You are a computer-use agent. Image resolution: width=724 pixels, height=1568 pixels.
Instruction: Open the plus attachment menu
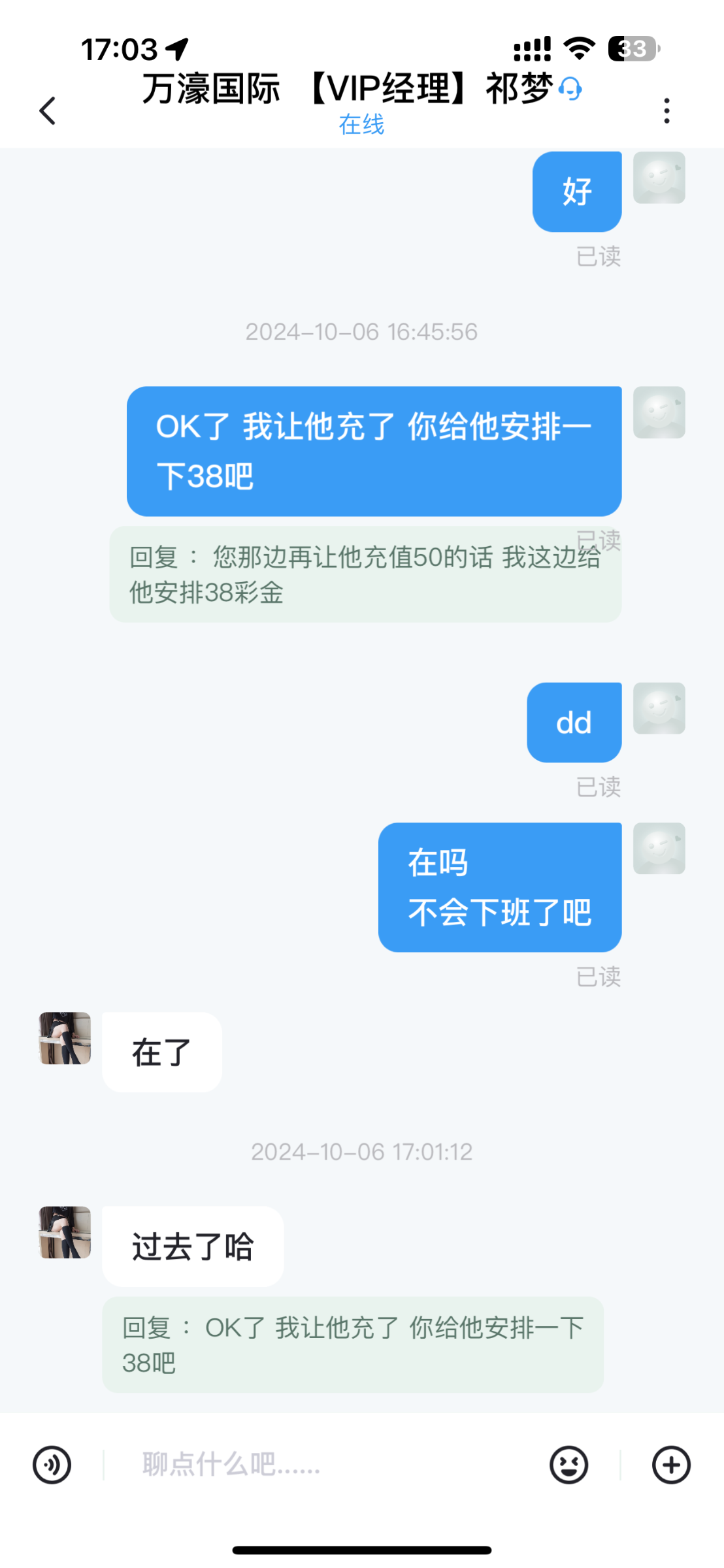(x=671, y=1465)
